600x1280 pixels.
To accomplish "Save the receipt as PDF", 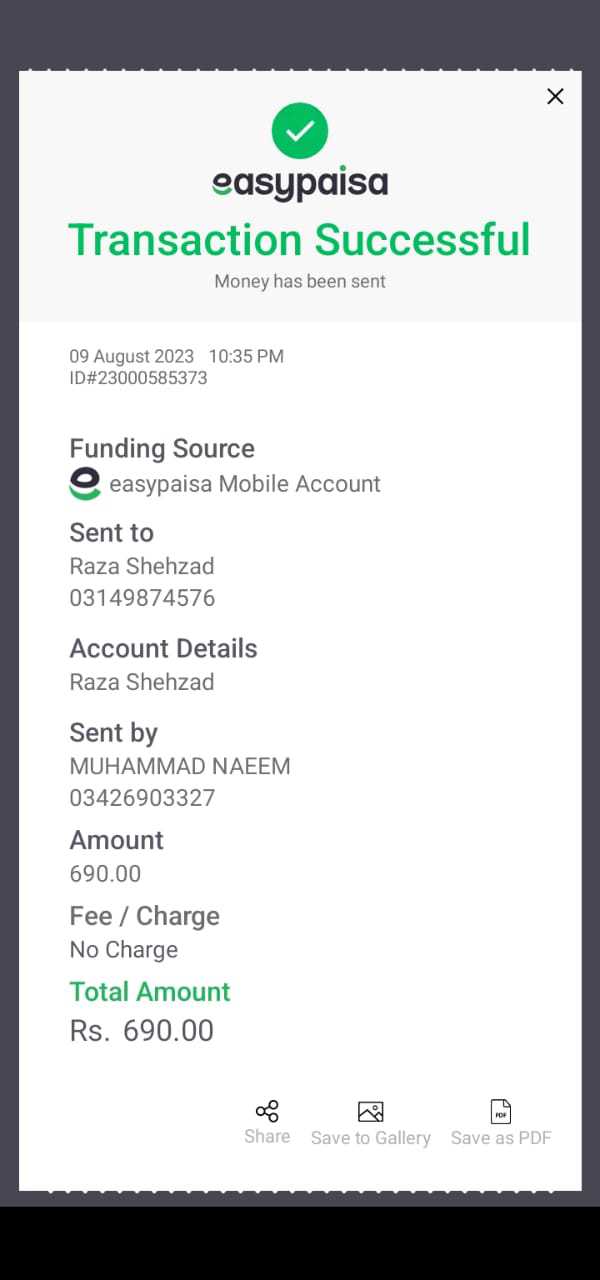I will (501, 1124).
